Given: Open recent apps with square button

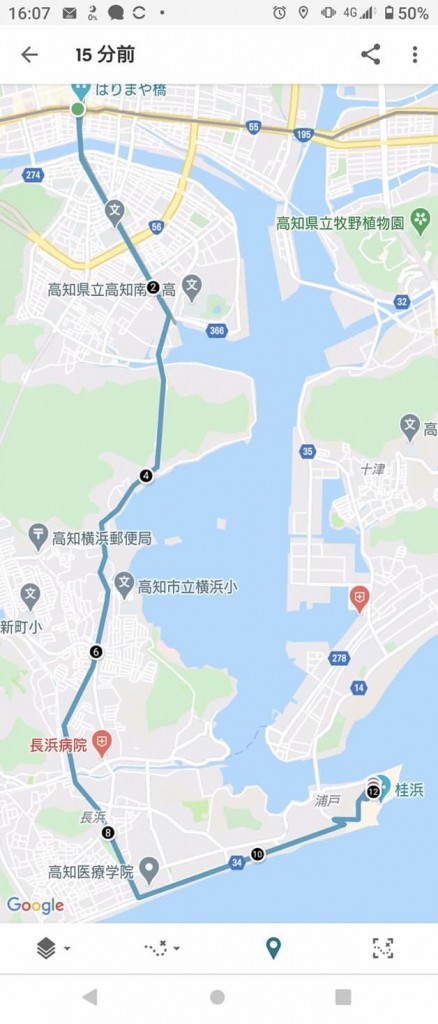Looking at the screenshot, I should click(x=343, y=997).
